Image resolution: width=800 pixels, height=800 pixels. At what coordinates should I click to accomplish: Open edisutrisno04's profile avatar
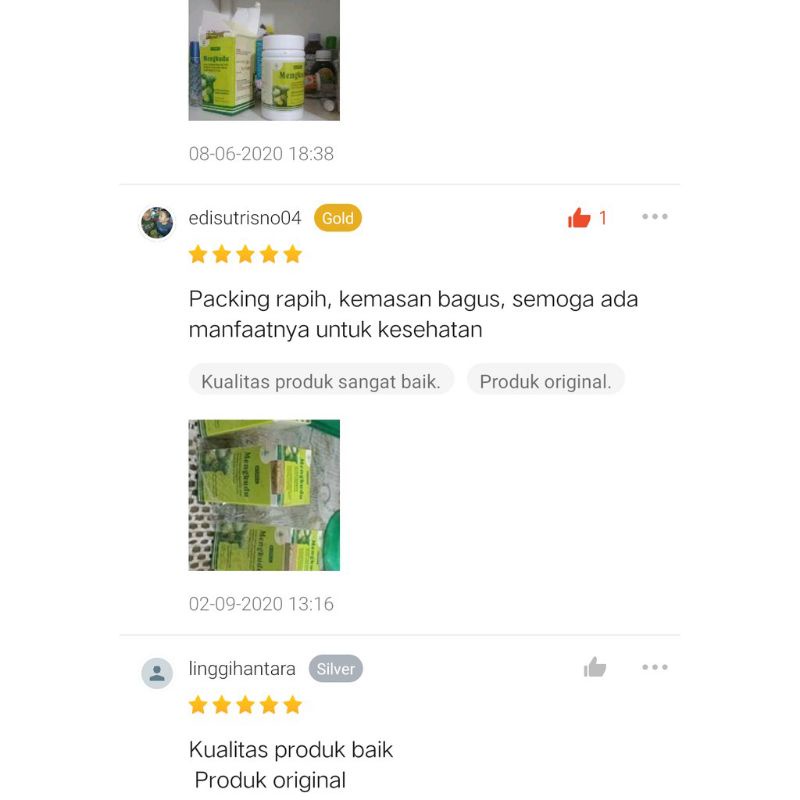click(157, 222)
